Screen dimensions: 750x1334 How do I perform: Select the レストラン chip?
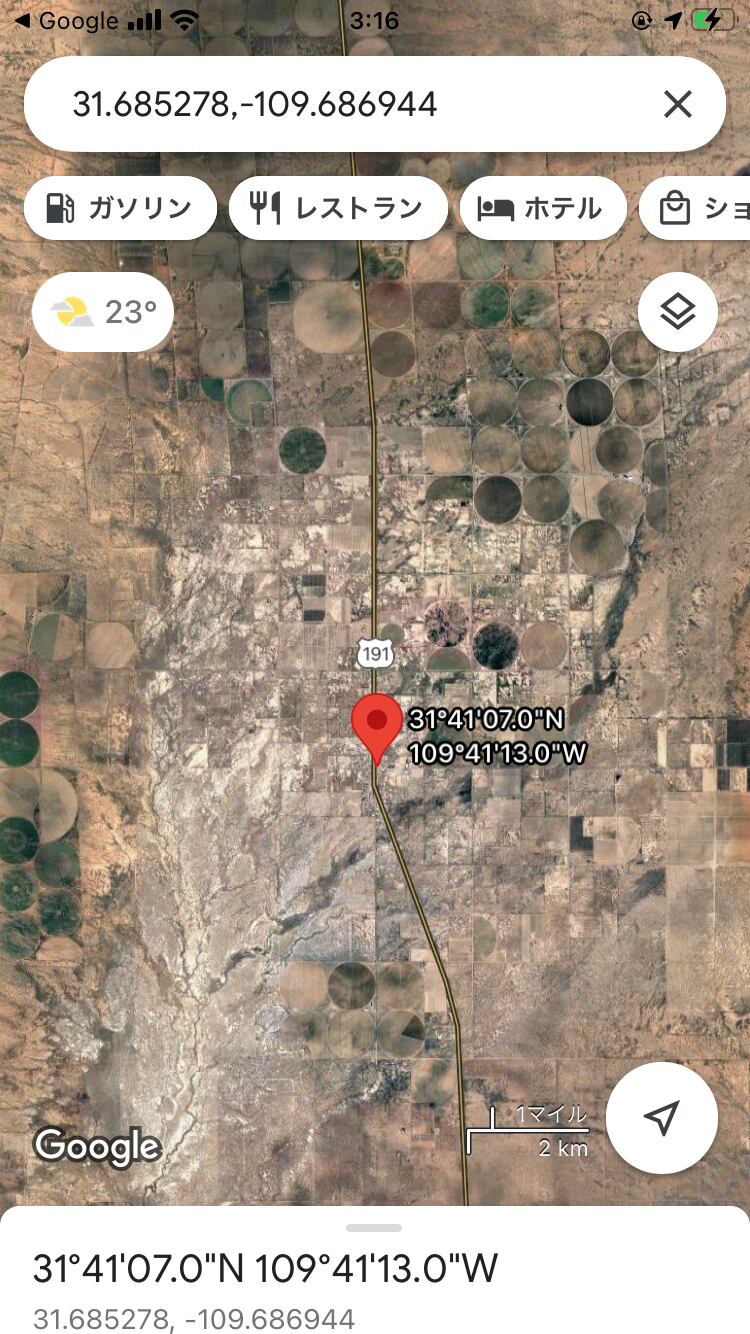pos(338,208)
